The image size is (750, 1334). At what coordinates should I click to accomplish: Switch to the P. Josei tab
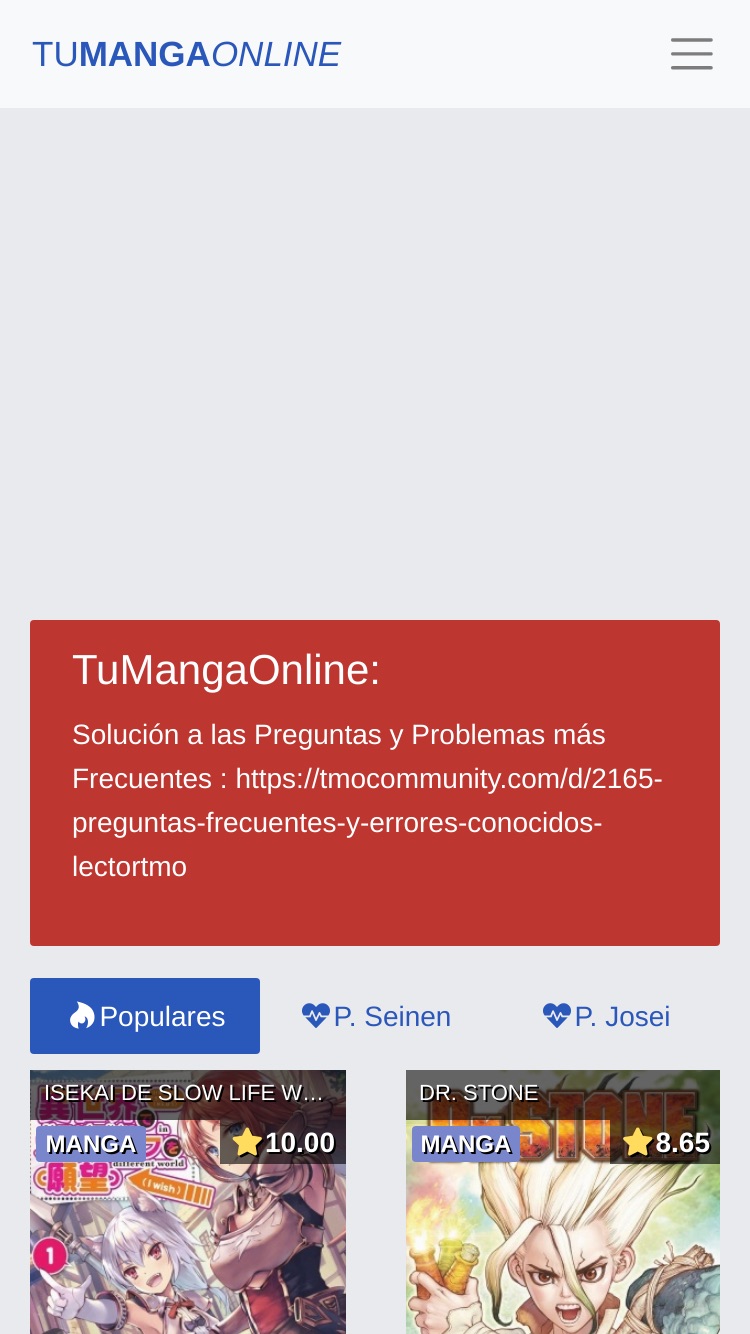(x=606, y=1016)
